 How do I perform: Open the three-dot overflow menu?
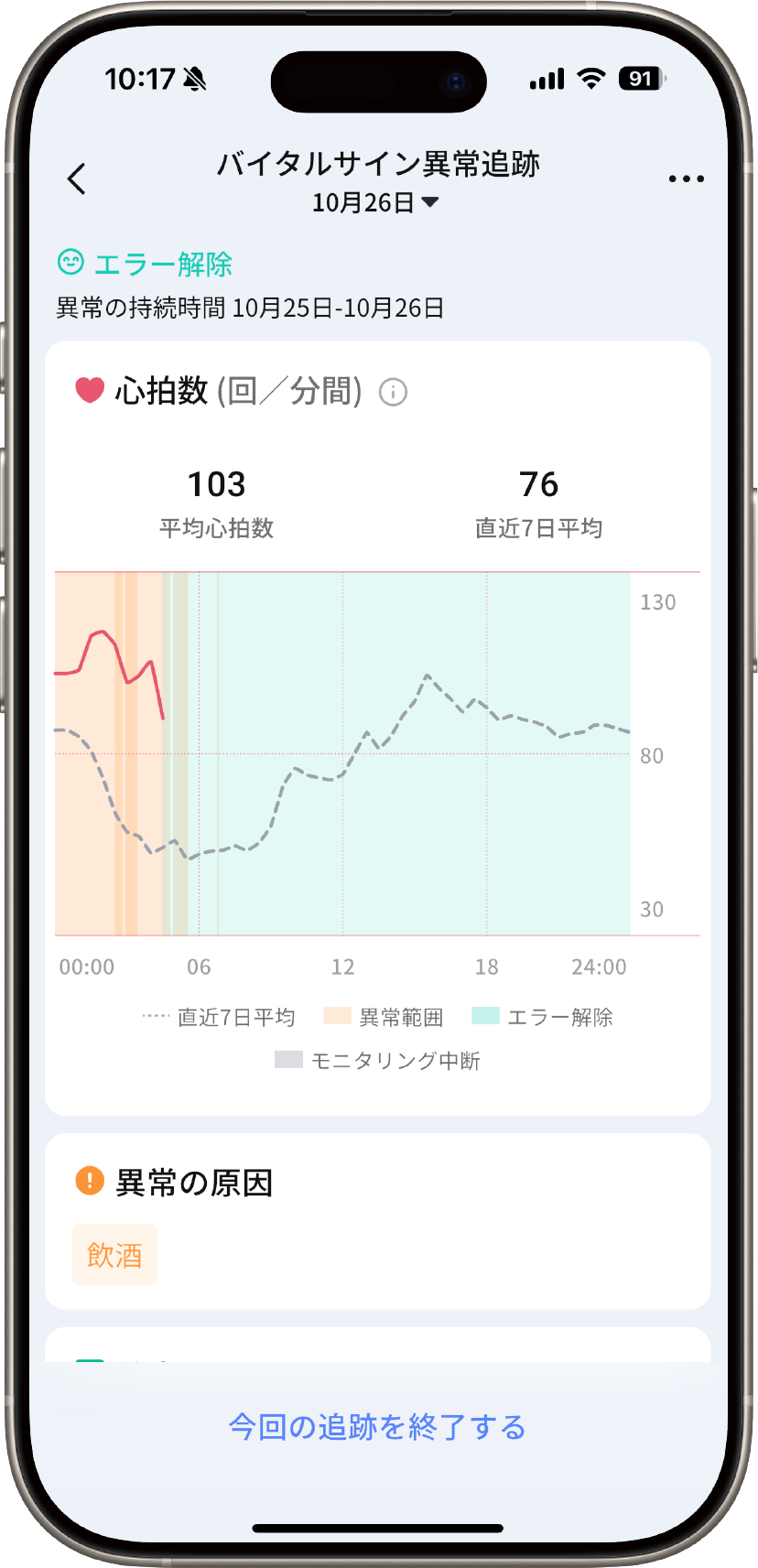(x=686, y=179)
